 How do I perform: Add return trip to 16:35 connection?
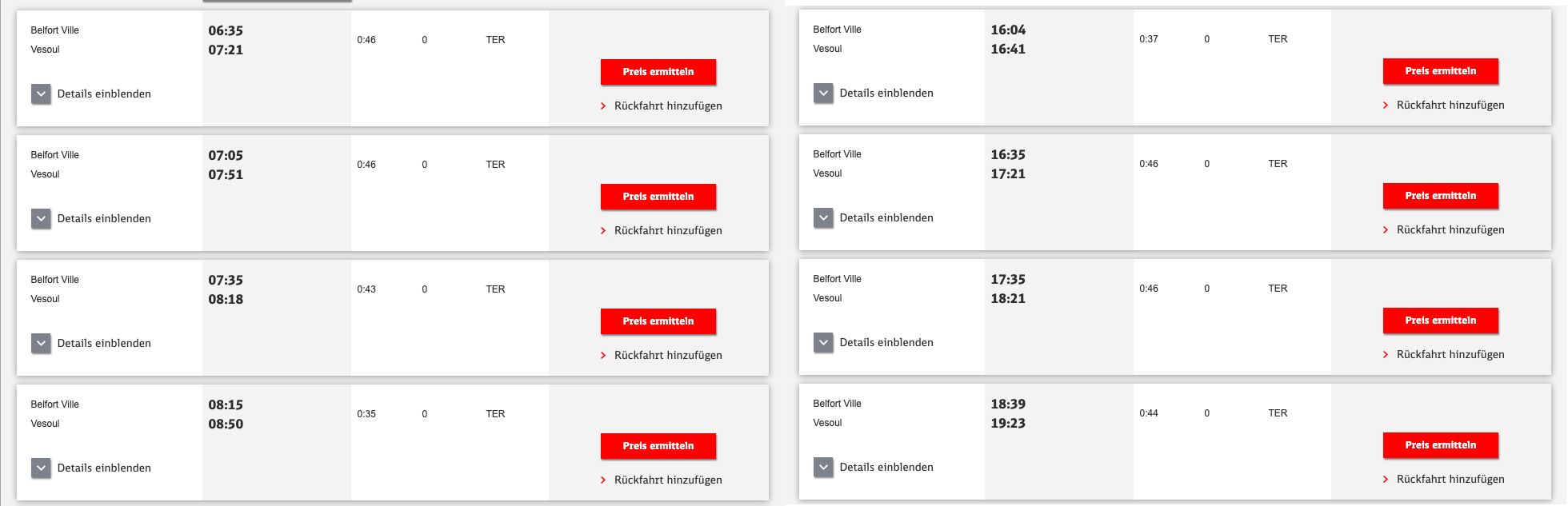(1450, 229)
